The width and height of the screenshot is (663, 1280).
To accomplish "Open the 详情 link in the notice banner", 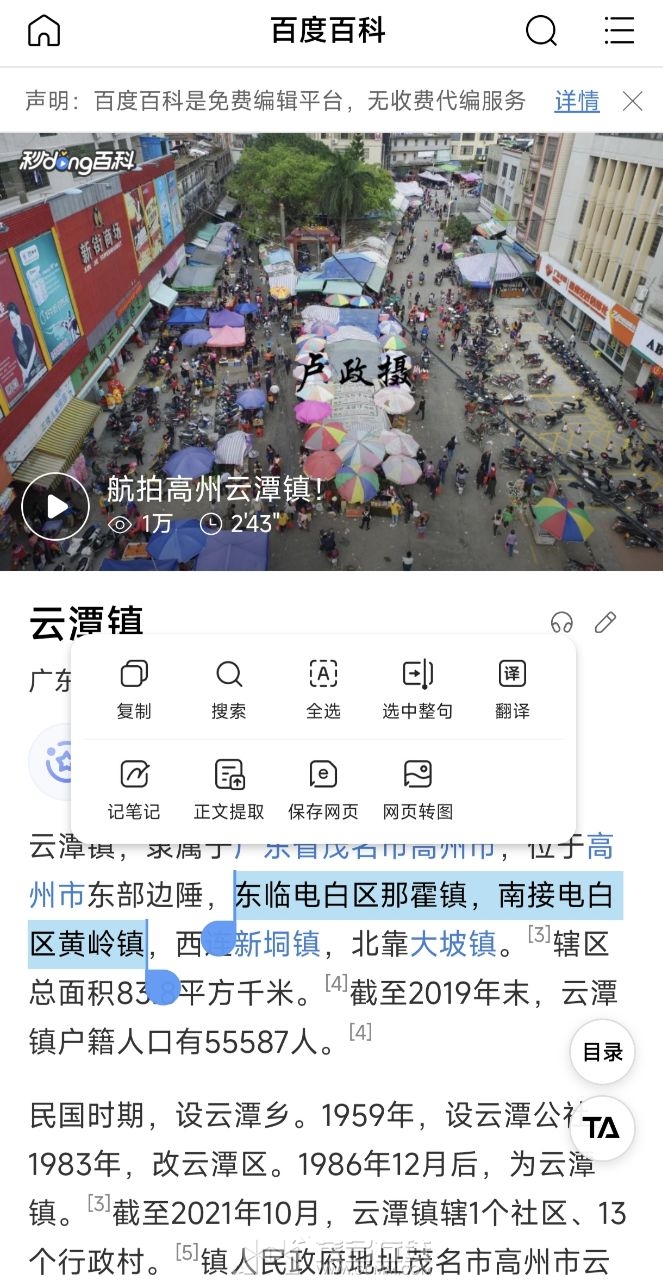I will [x=577, y=101].
